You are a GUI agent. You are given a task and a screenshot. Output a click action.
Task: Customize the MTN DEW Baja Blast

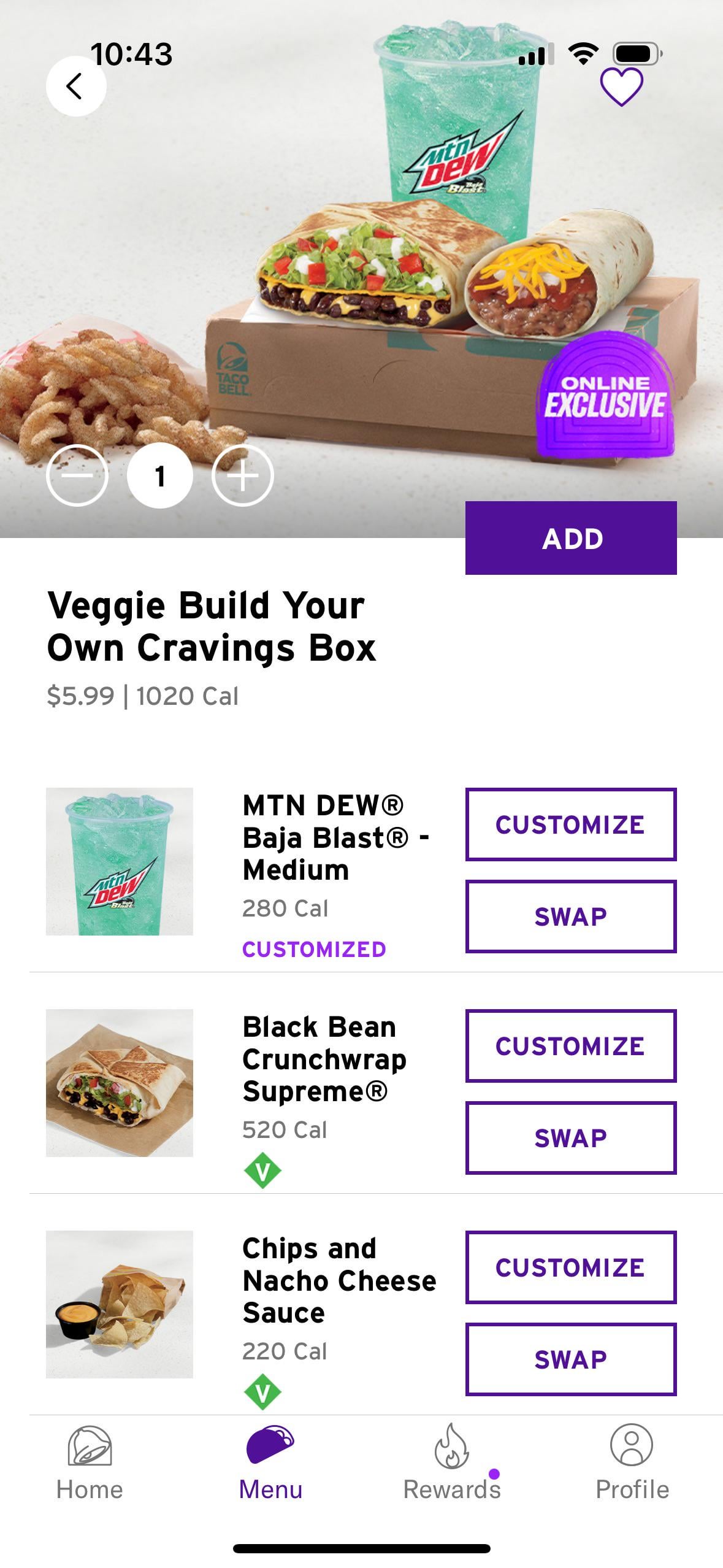[x=570, y=824]
